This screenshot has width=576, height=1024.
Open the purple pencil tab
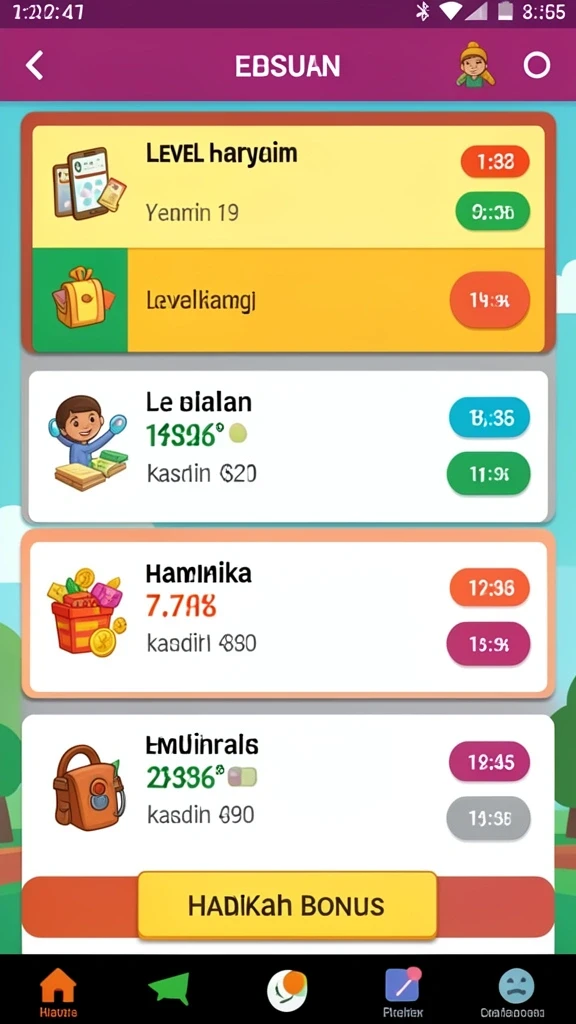(x=402, y=993)
